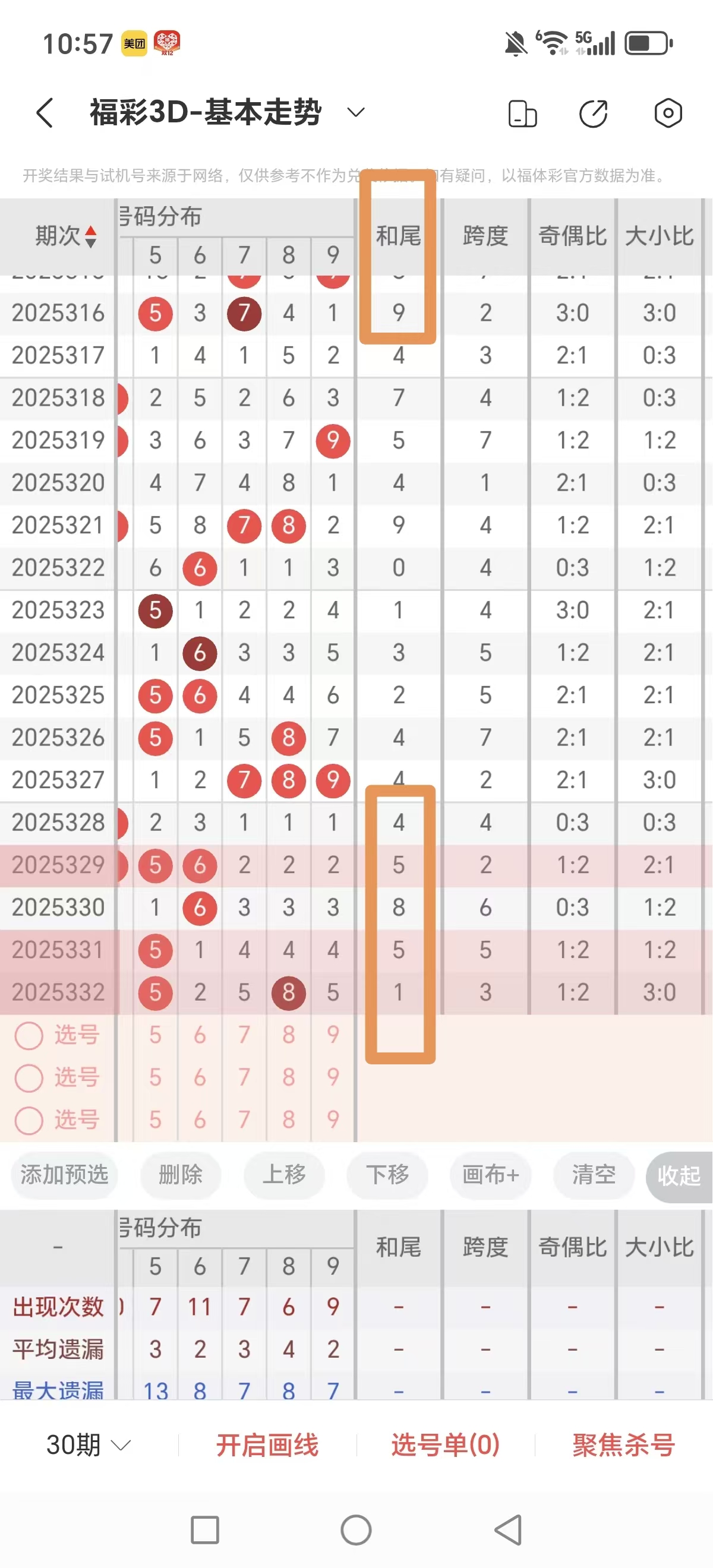Select the second 选号 row circle
713x1568 pixels.
29,1077
